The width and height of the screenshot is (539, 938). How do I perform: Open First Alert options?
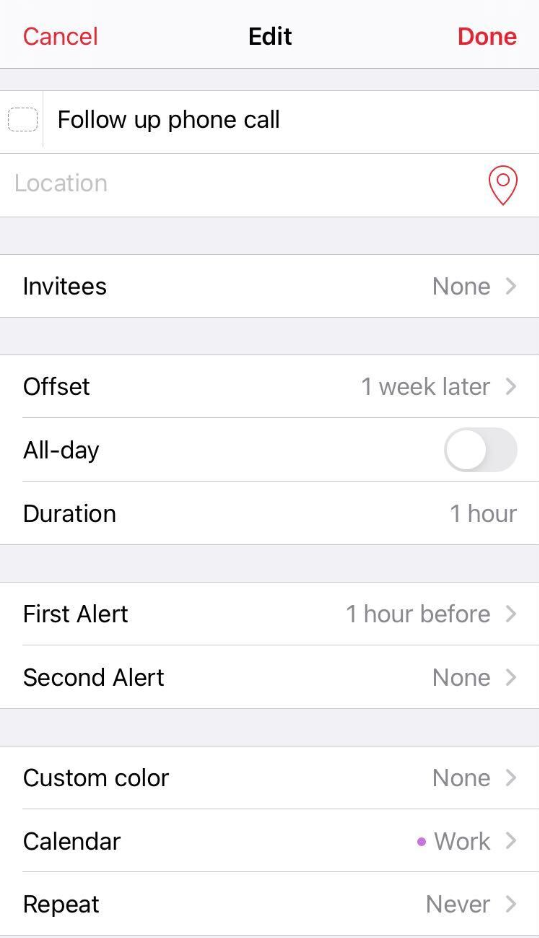[x=269, y=614]
